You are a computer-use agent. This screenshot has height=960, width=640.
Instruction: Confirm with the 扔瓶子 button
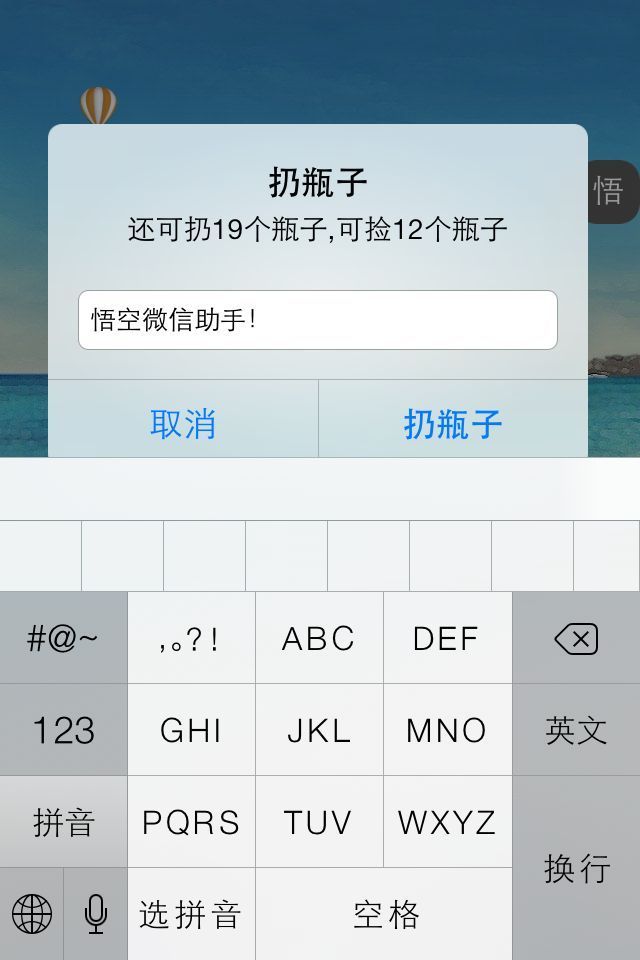(453, 423)
